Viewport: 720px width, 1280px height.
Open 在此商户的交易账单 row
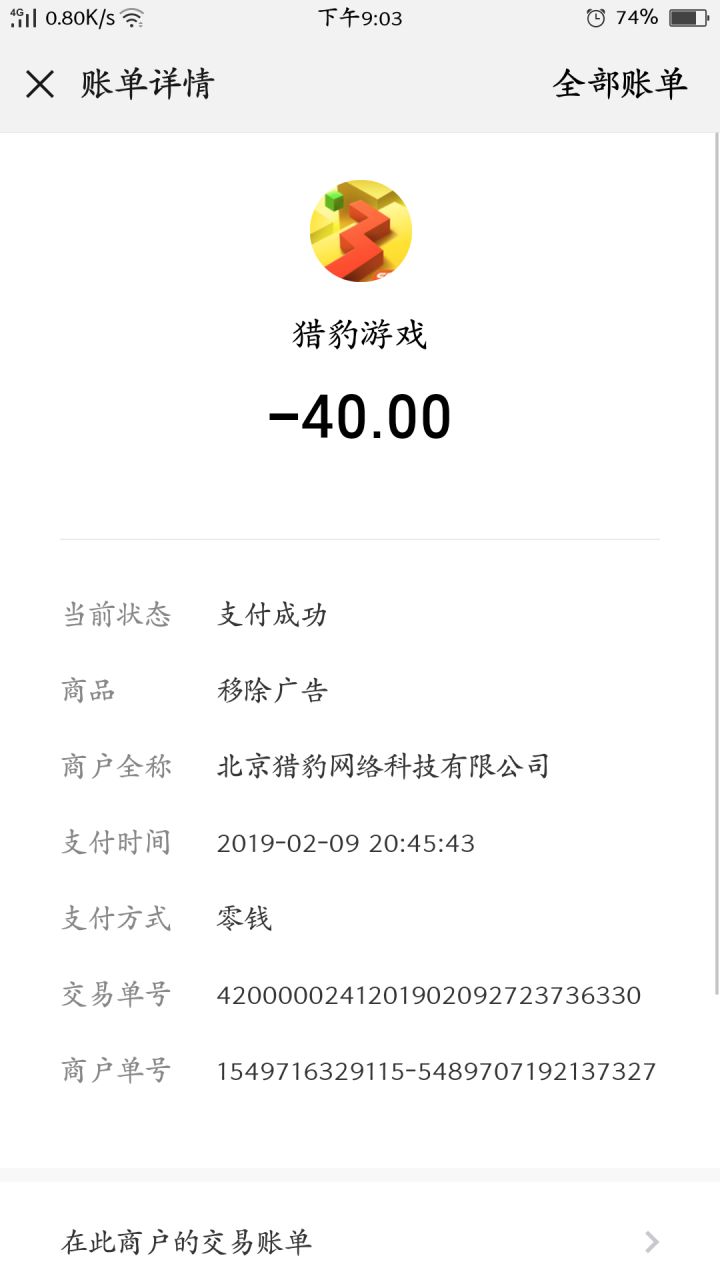click(x=360, y=1242)
